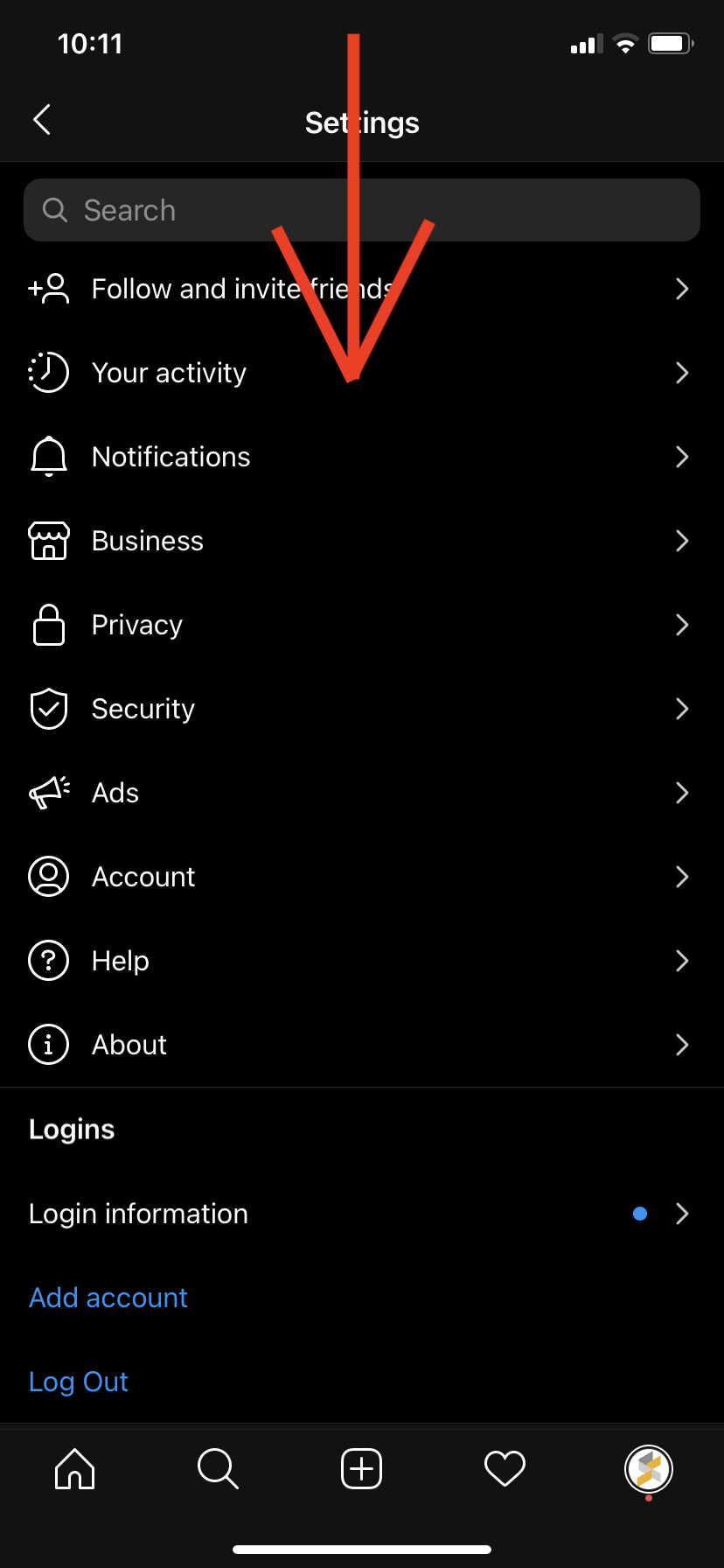Viewport: 724px width, 1568px height.
Task: Tap Log Out
Action: click(79, 1382)
